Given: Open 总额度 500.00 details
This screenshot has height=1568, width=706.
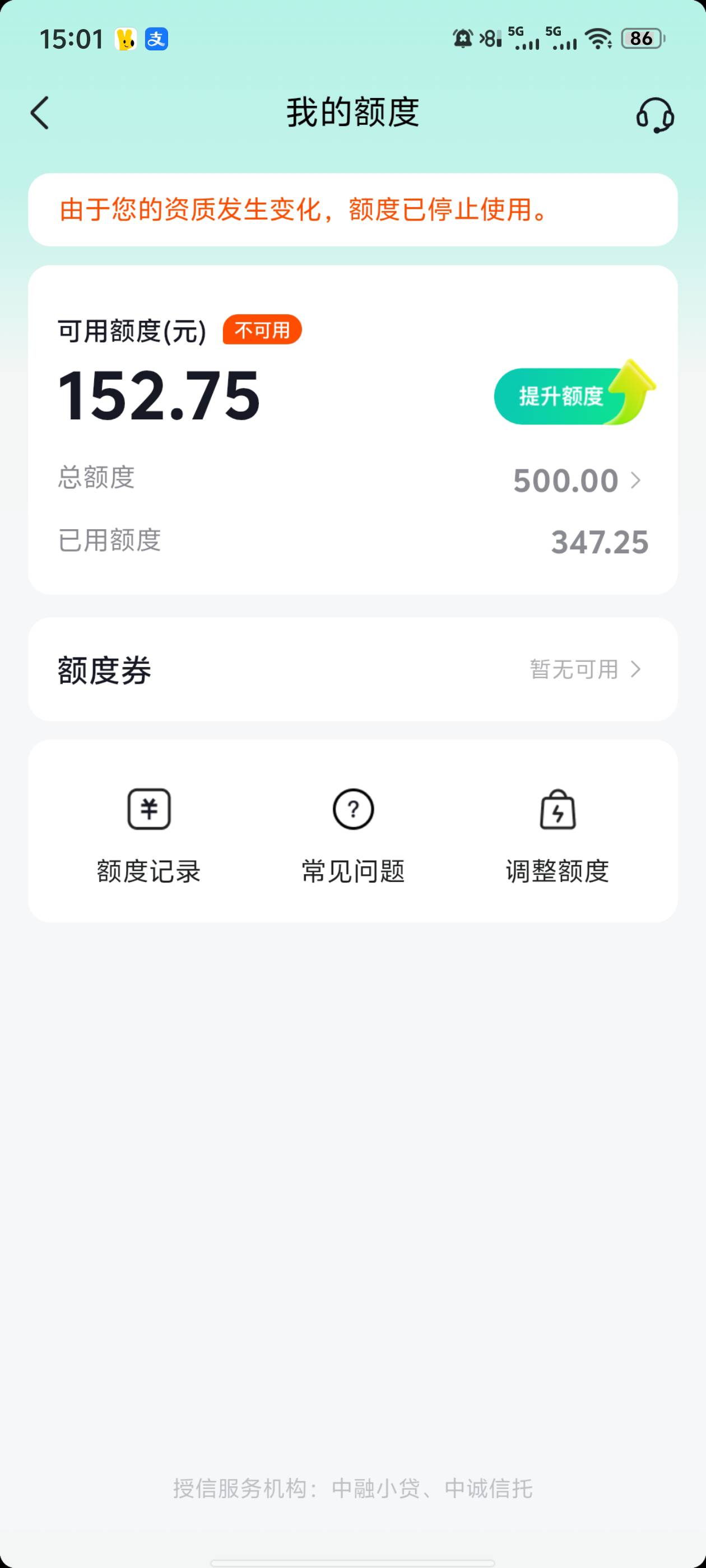Looking at the screenshot, I should coord(575,481).
